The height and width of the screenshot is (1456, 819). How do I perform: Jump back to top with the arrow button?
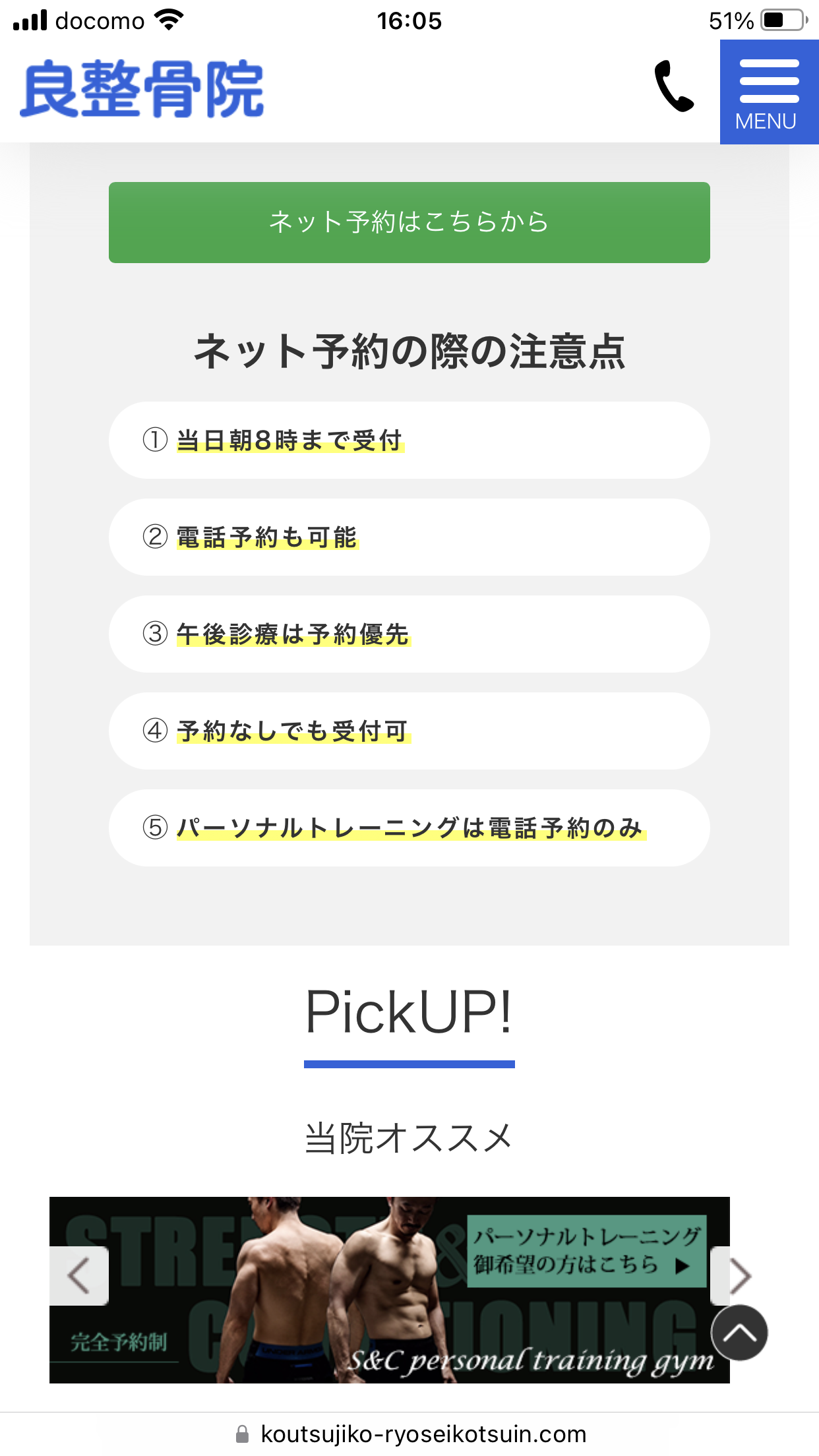click(739, 1333)
